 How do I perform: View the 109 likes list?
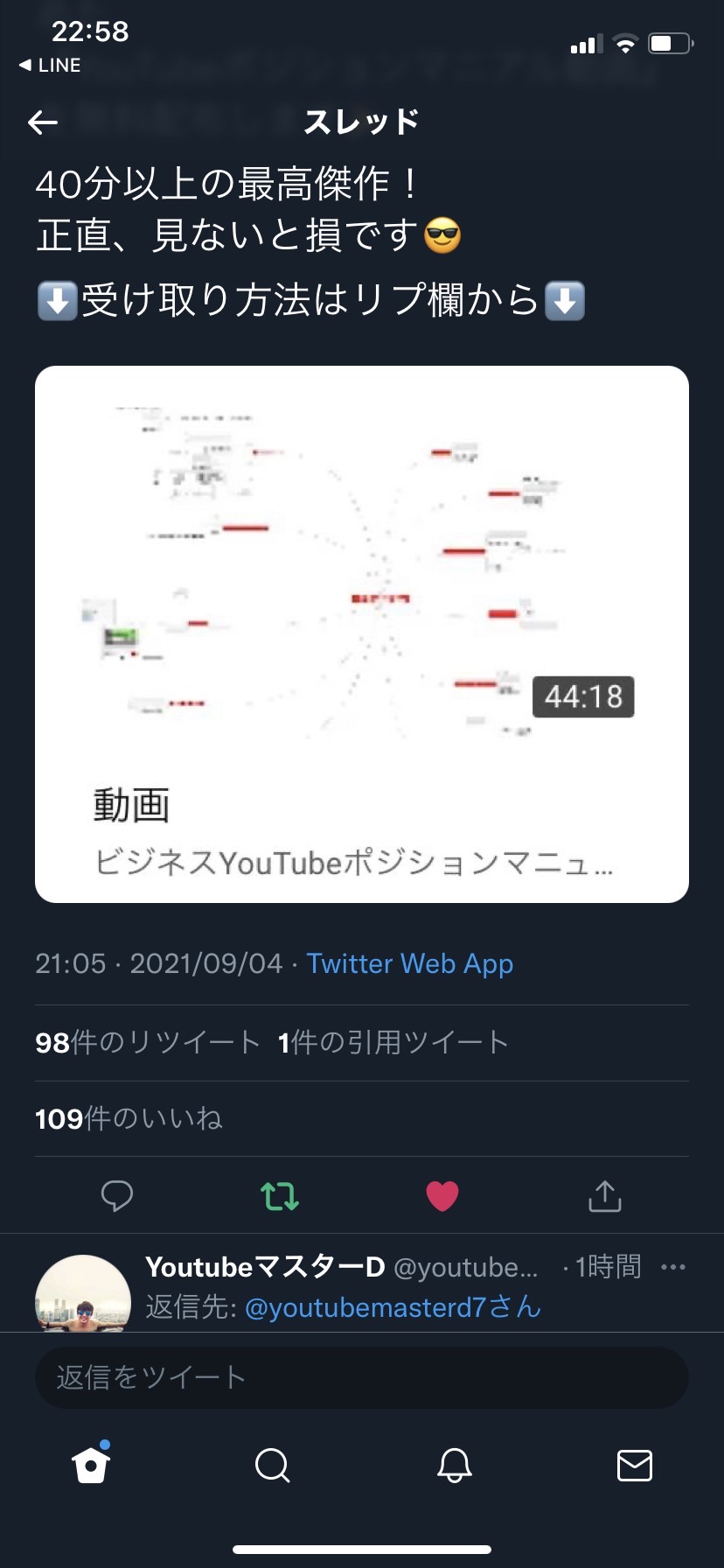click(x=129, y=1118)
